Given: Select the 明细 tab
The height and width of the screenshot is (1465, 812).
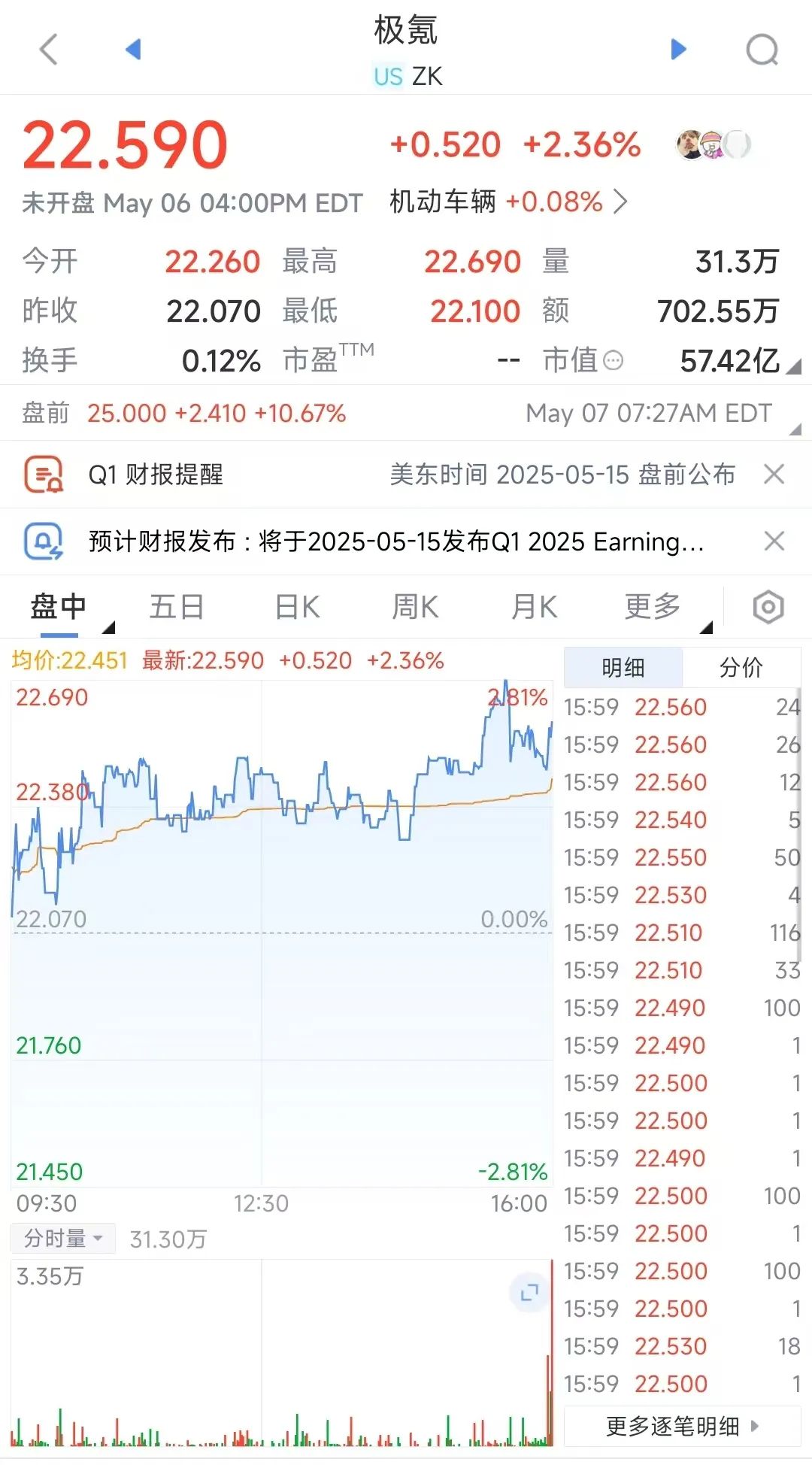Looking at the screenshot, I should [623, 667].
